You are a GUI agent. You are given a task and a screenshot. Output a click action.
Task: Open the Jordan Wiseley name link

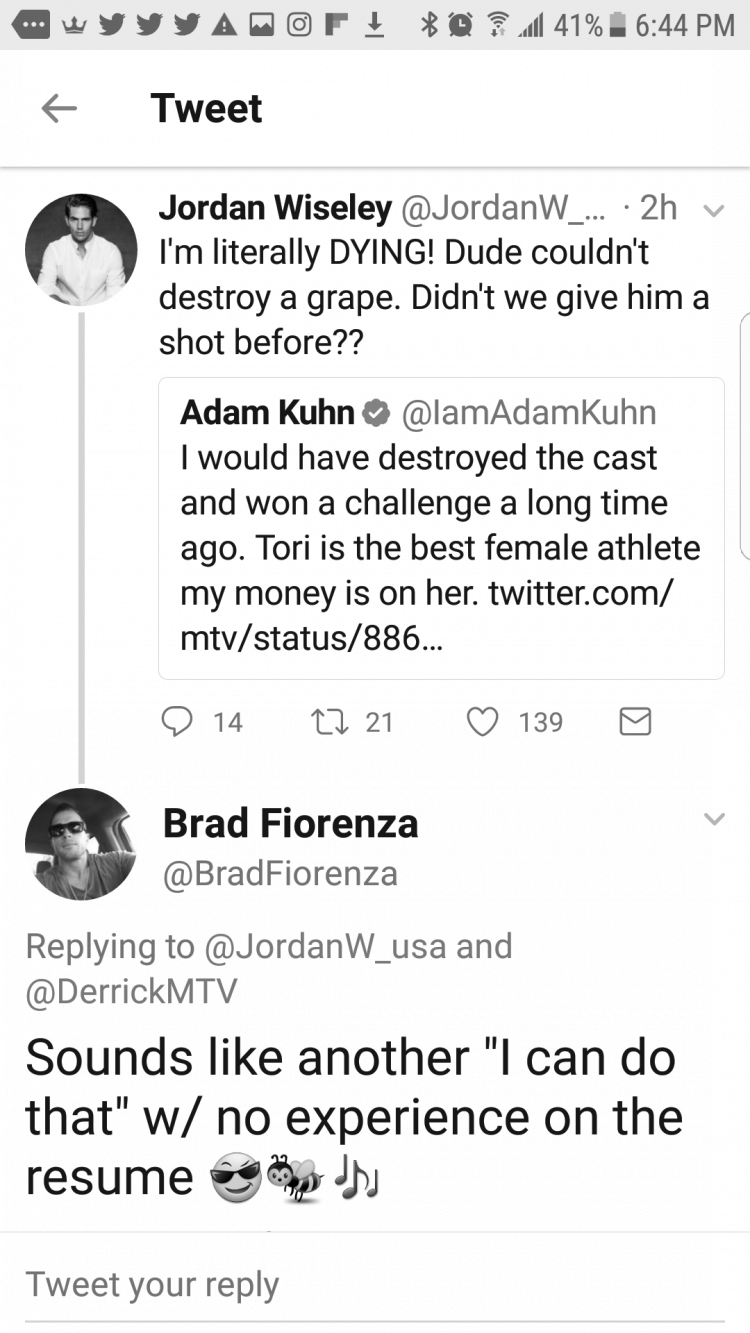(x=276, y=208)
